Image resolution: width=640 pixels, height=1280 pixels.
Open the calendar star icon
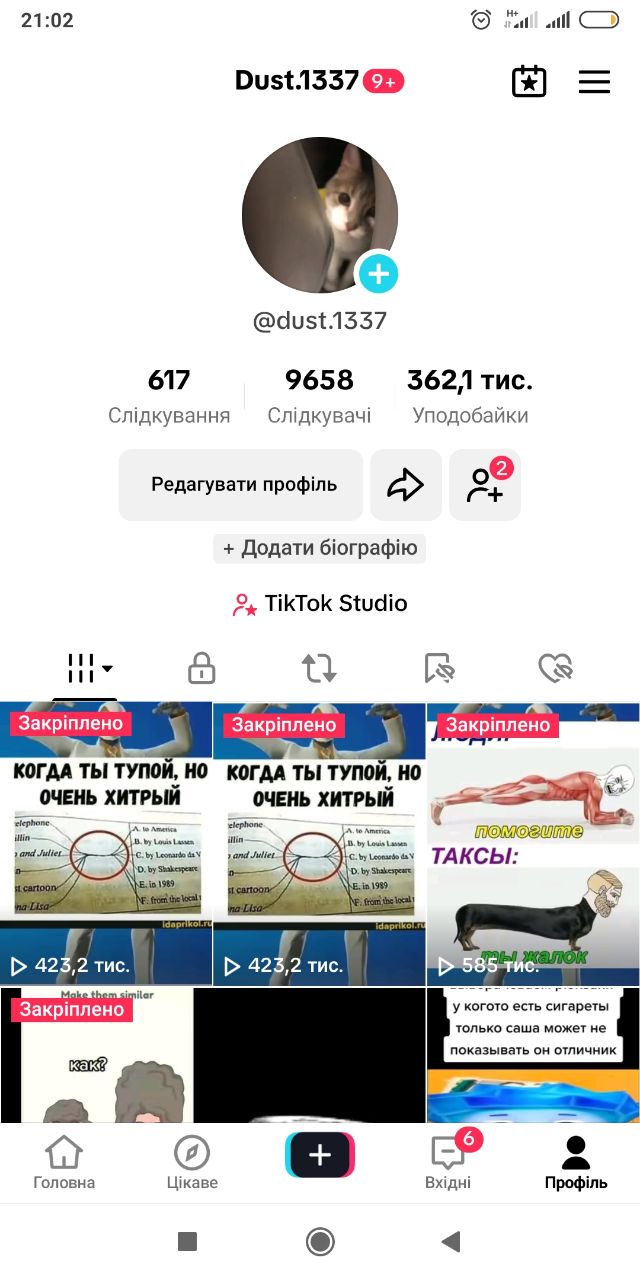coord(529,82)
